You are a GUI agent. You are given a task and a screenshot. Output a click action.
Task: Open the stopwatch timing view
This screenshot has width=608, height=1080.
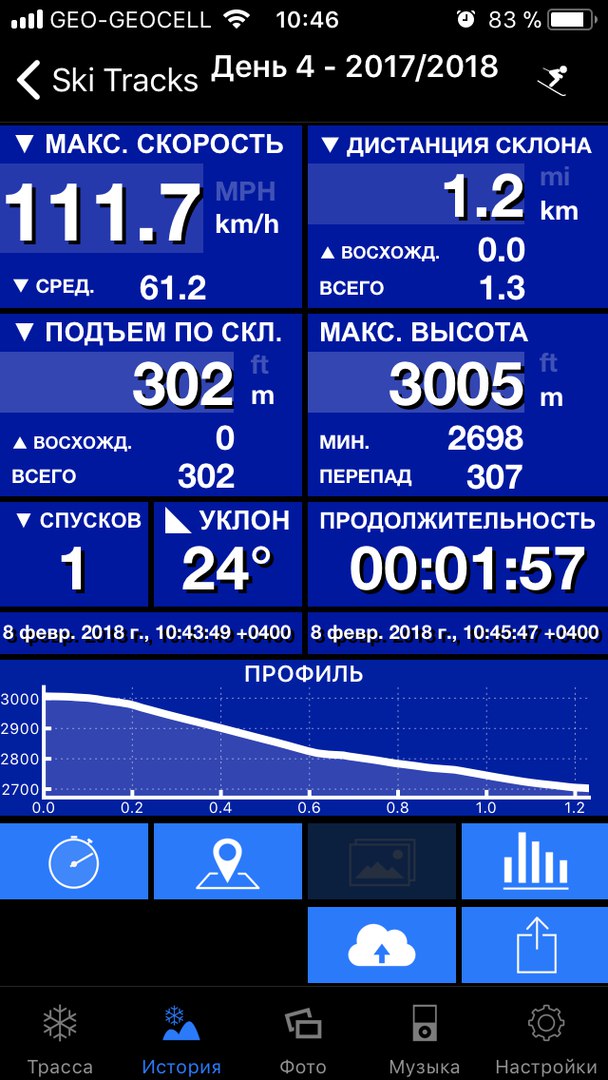click(x=74, y=861)
